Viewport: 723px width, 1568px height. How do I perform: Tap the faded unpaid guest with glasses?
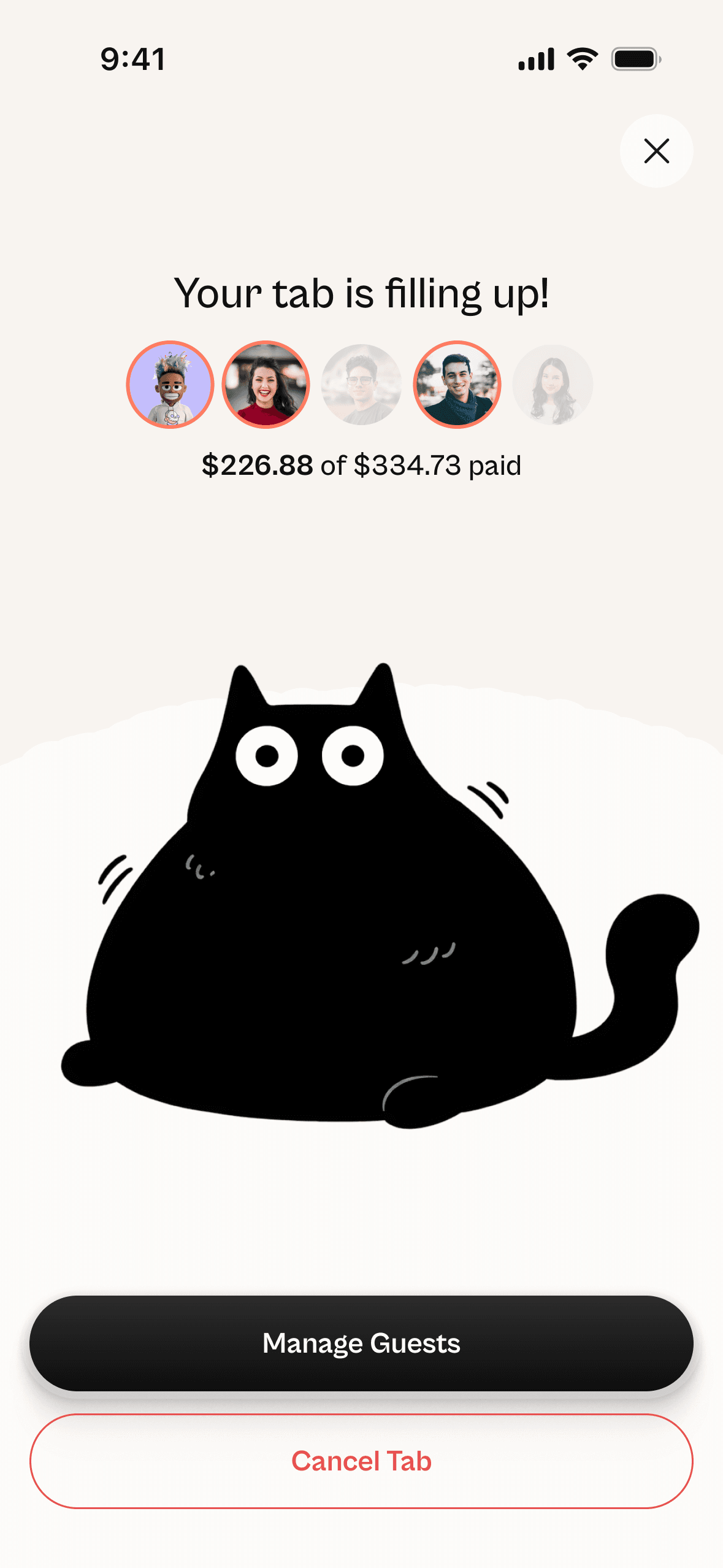click(x=361, y=385)
